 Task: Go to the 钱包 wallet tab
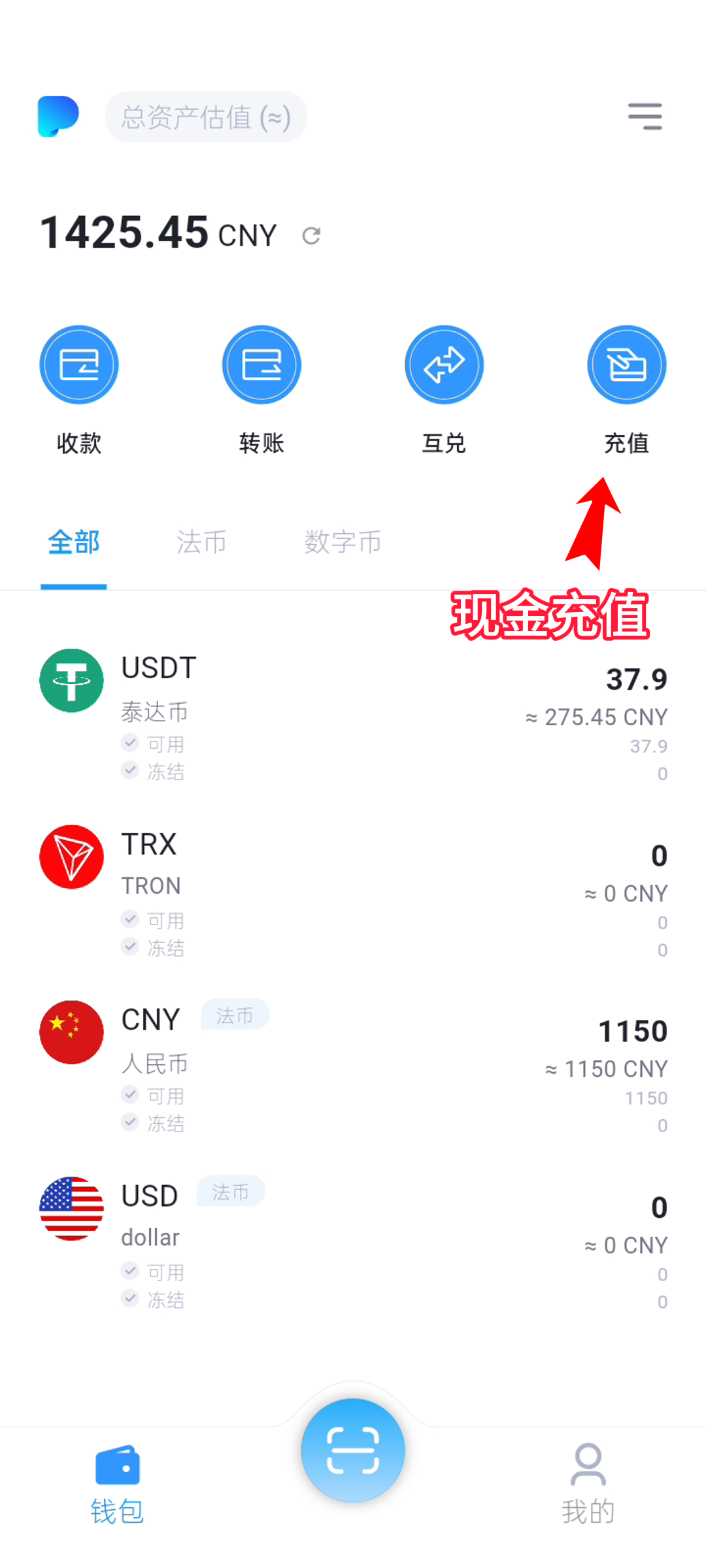pos(118,1484)
